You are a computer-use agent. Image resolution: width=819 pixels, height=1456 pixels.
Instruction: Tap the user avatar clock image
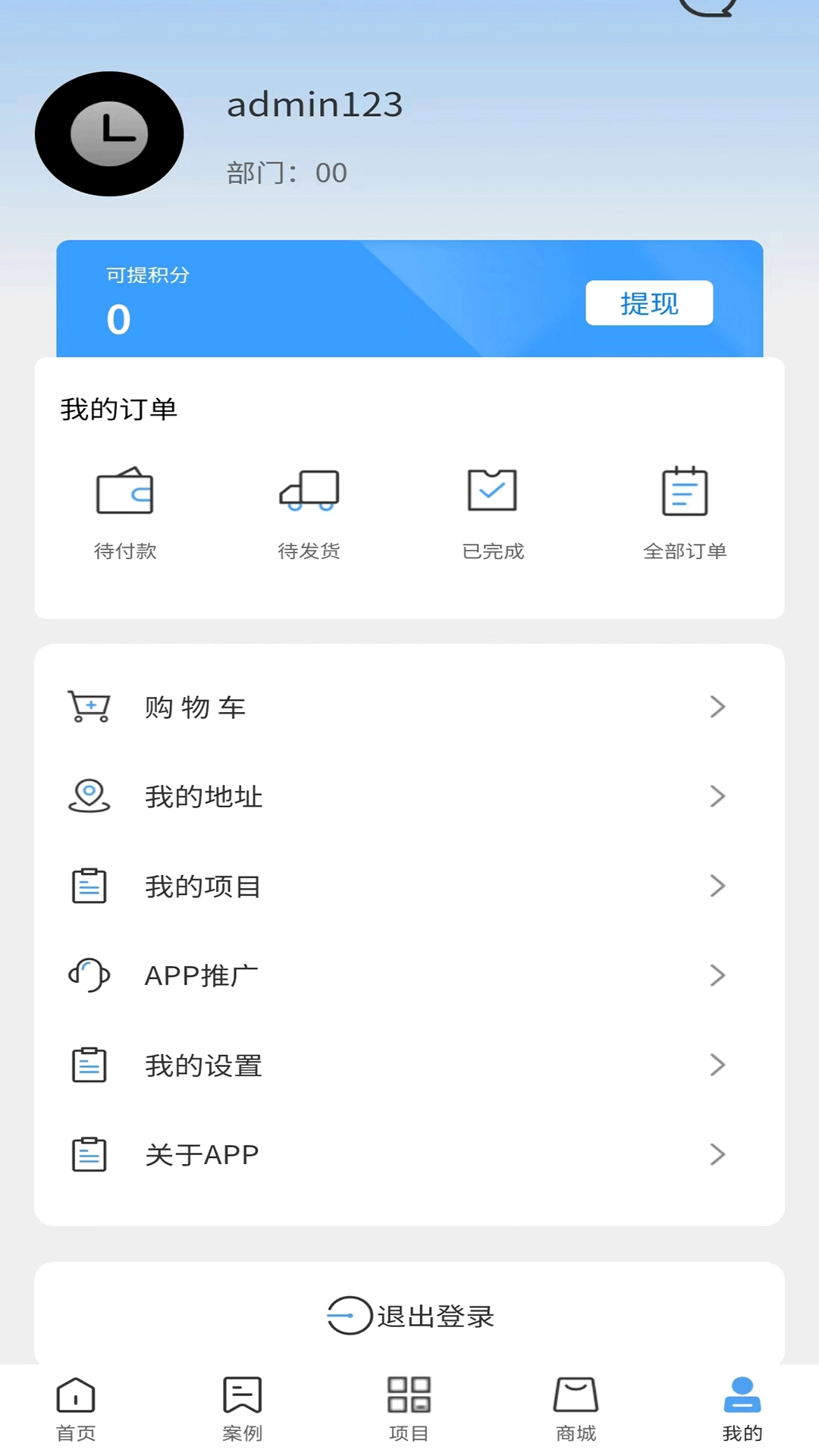click(109, 133)
